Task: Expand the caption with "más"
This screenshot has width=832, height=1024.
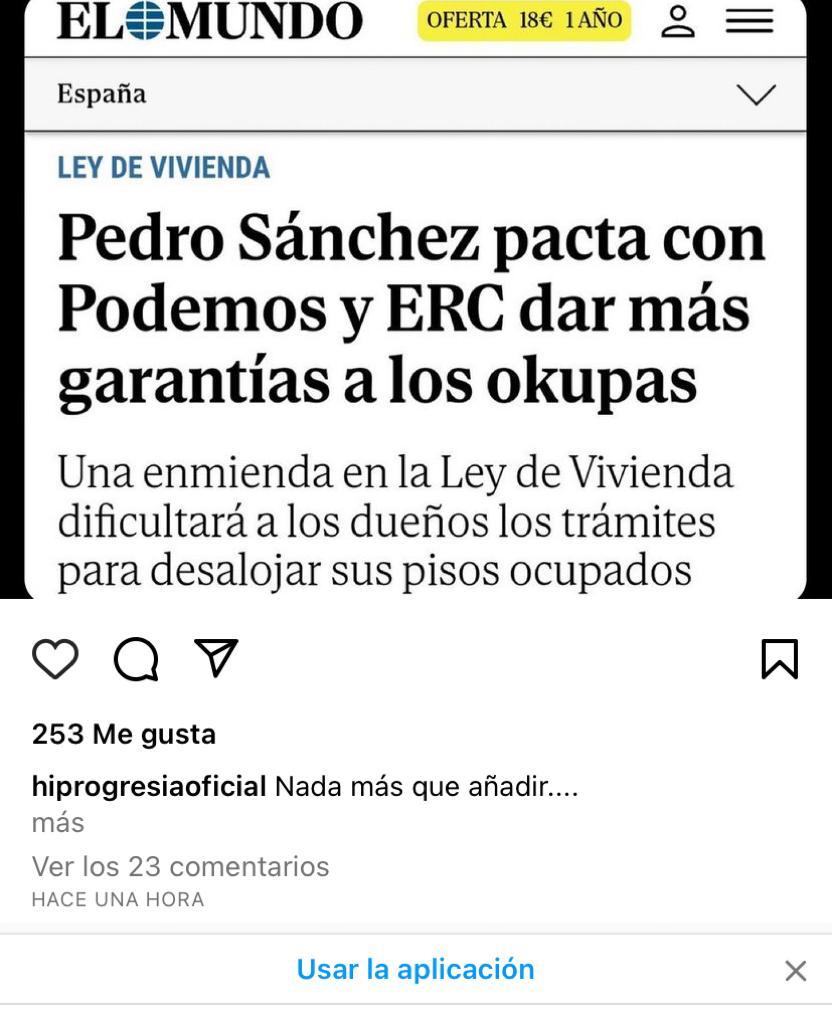Action: pyautogui.click(x=58, y=823)
